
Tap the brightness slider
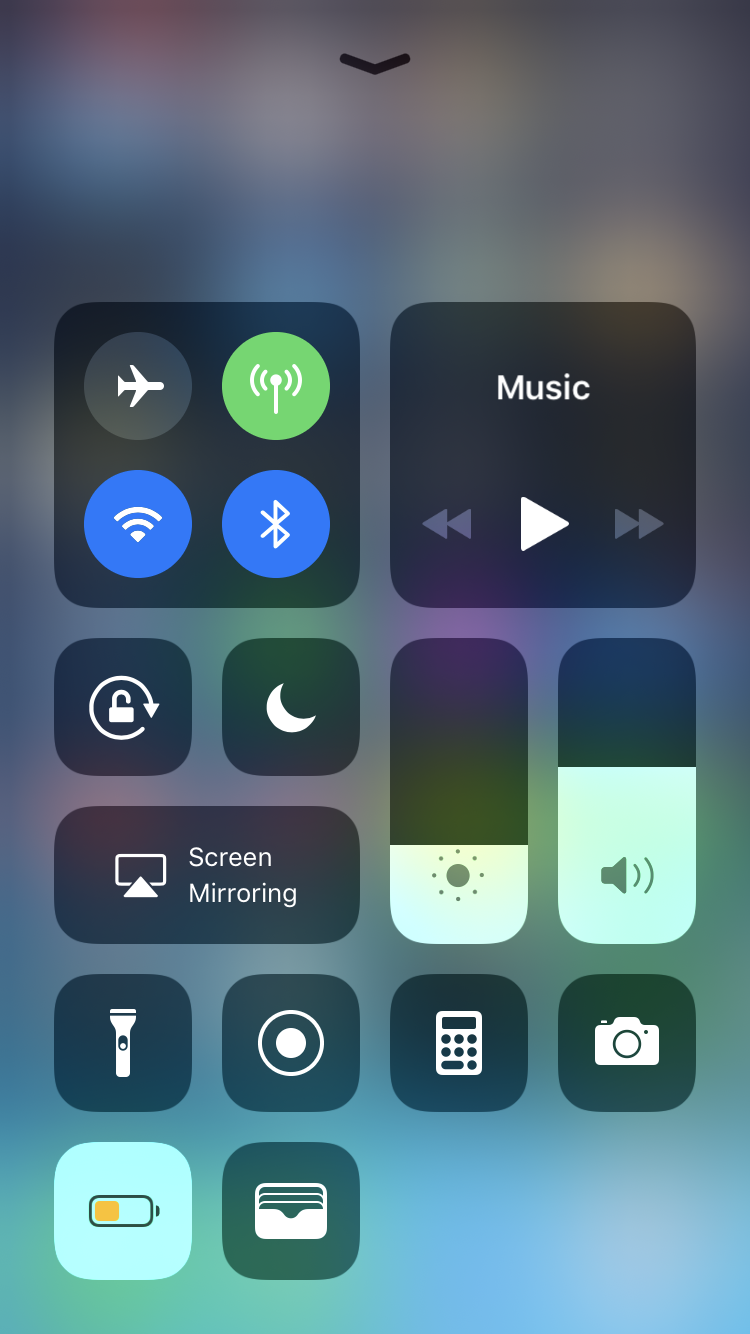[459, 791]
